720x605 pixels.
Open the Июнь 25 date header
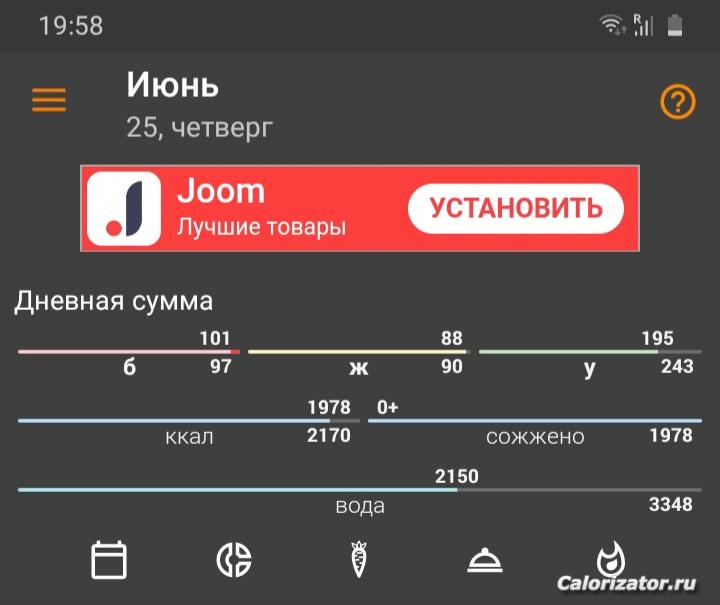(200, 105)
